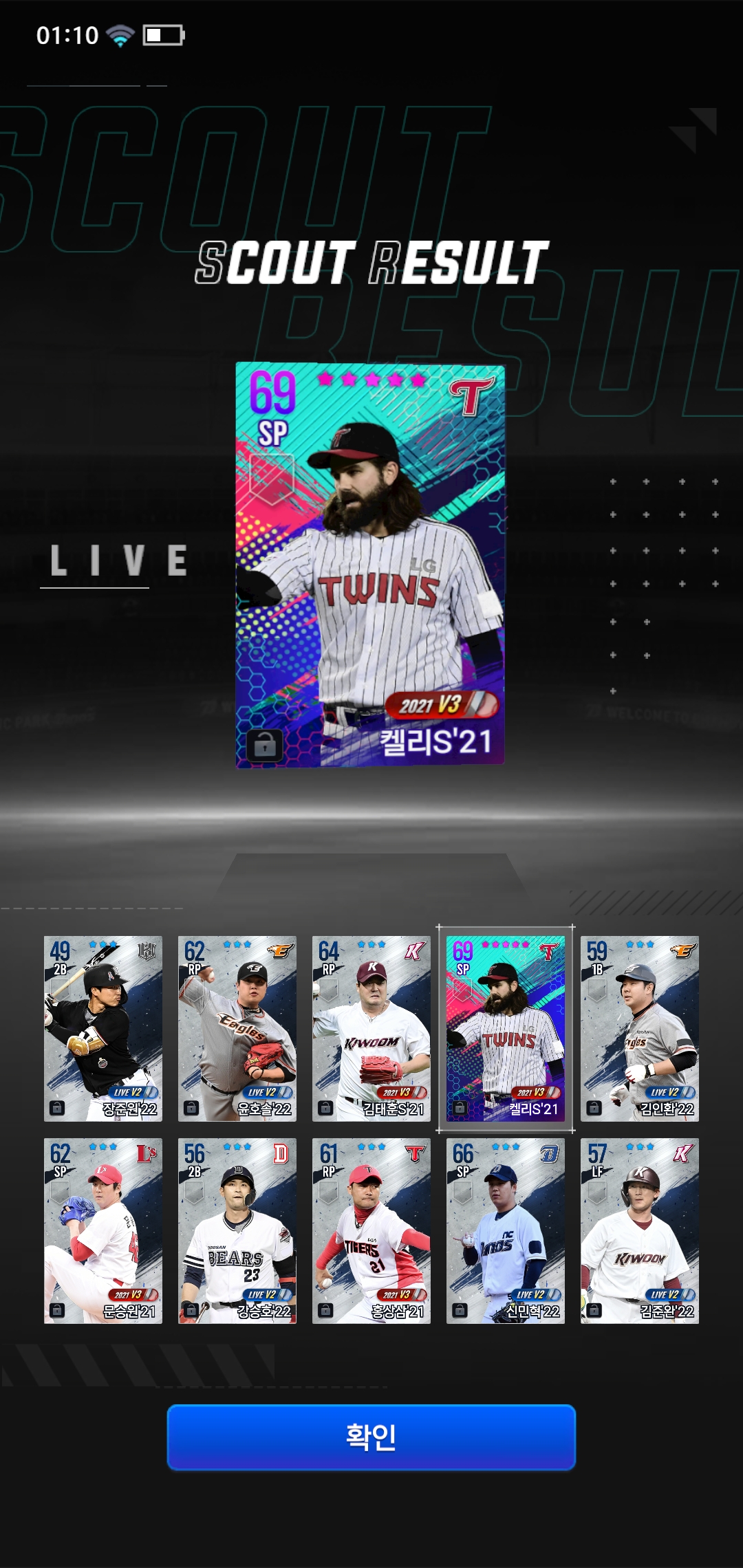
Task: Select the 신민혁'22 Dinos card
Action: click(x=506, y=1230)
